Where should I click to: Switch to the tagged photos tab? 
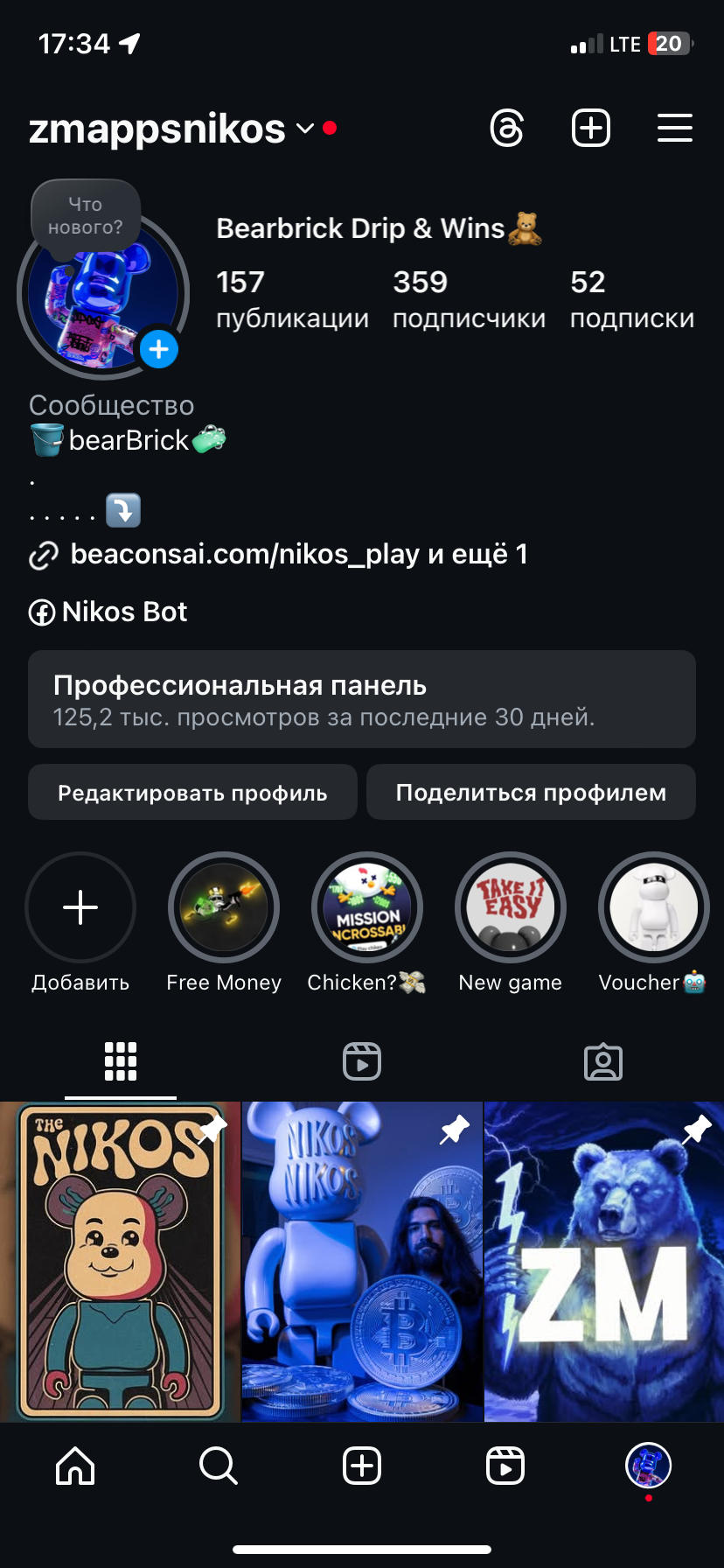(603, 1062)
